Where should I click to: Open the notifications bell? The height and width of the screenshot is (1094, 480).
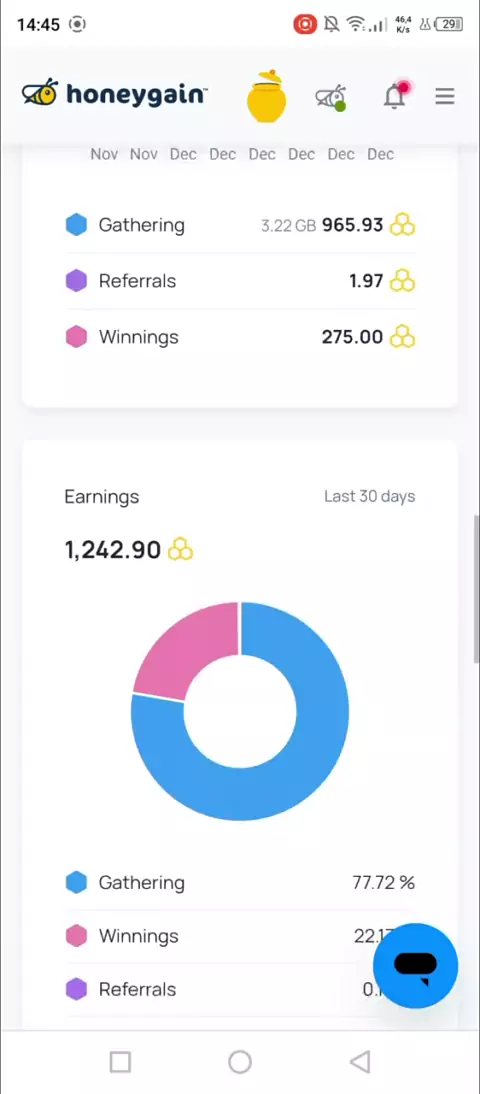click(x=396, y=96)
